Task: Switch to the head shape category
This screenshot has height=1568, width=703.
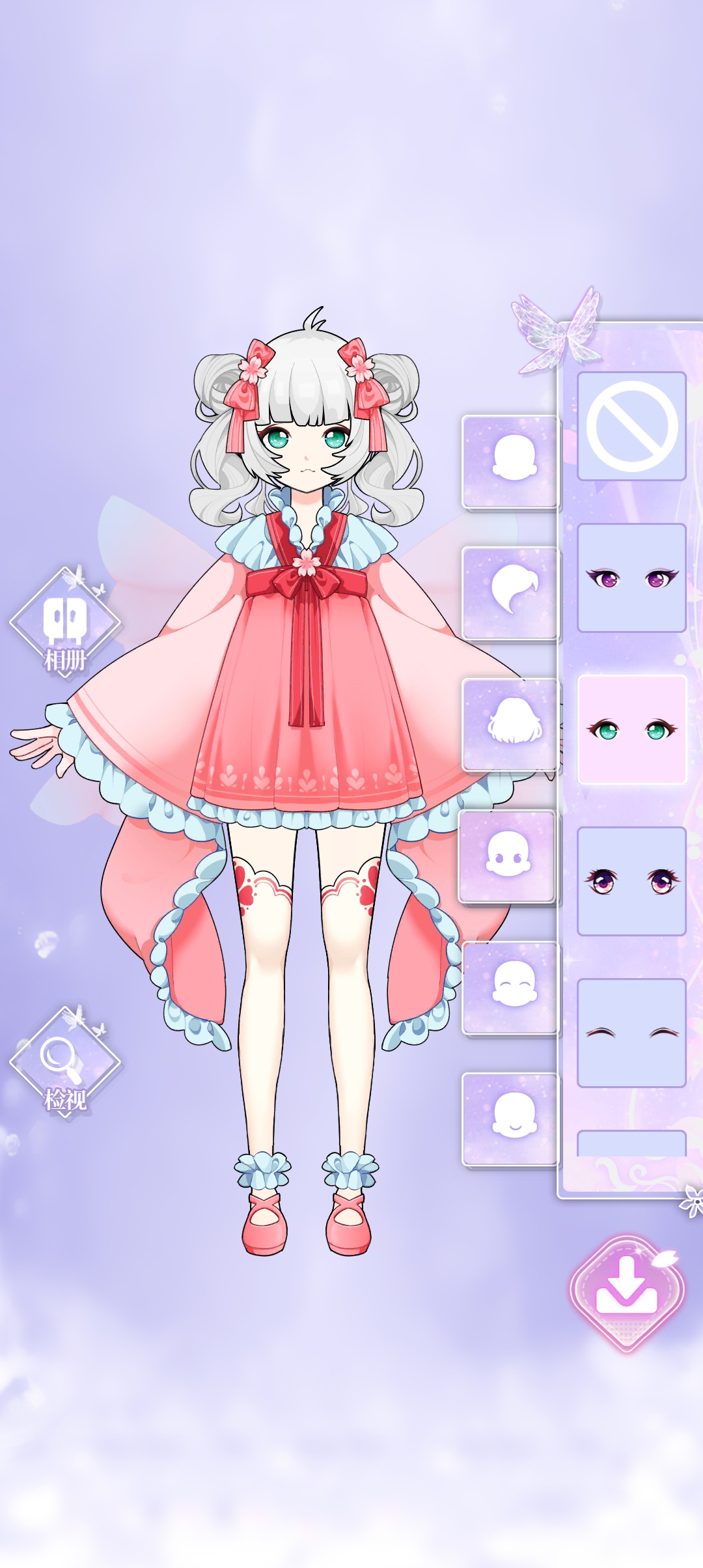Action: point(511,461)
